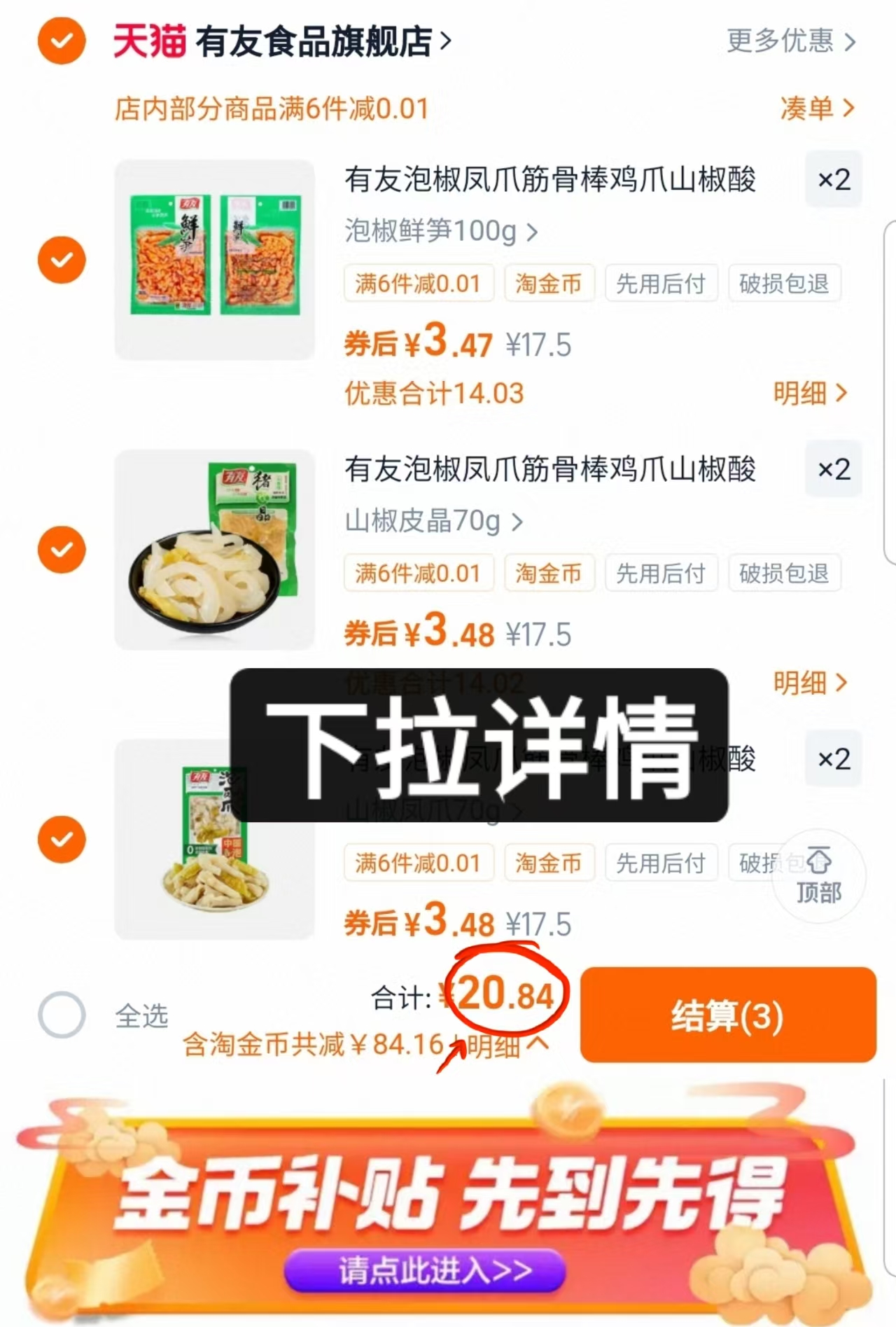
Task: Deselect the 泡椒鲜笋 product checkbox
Action: [x=61, y=260]
